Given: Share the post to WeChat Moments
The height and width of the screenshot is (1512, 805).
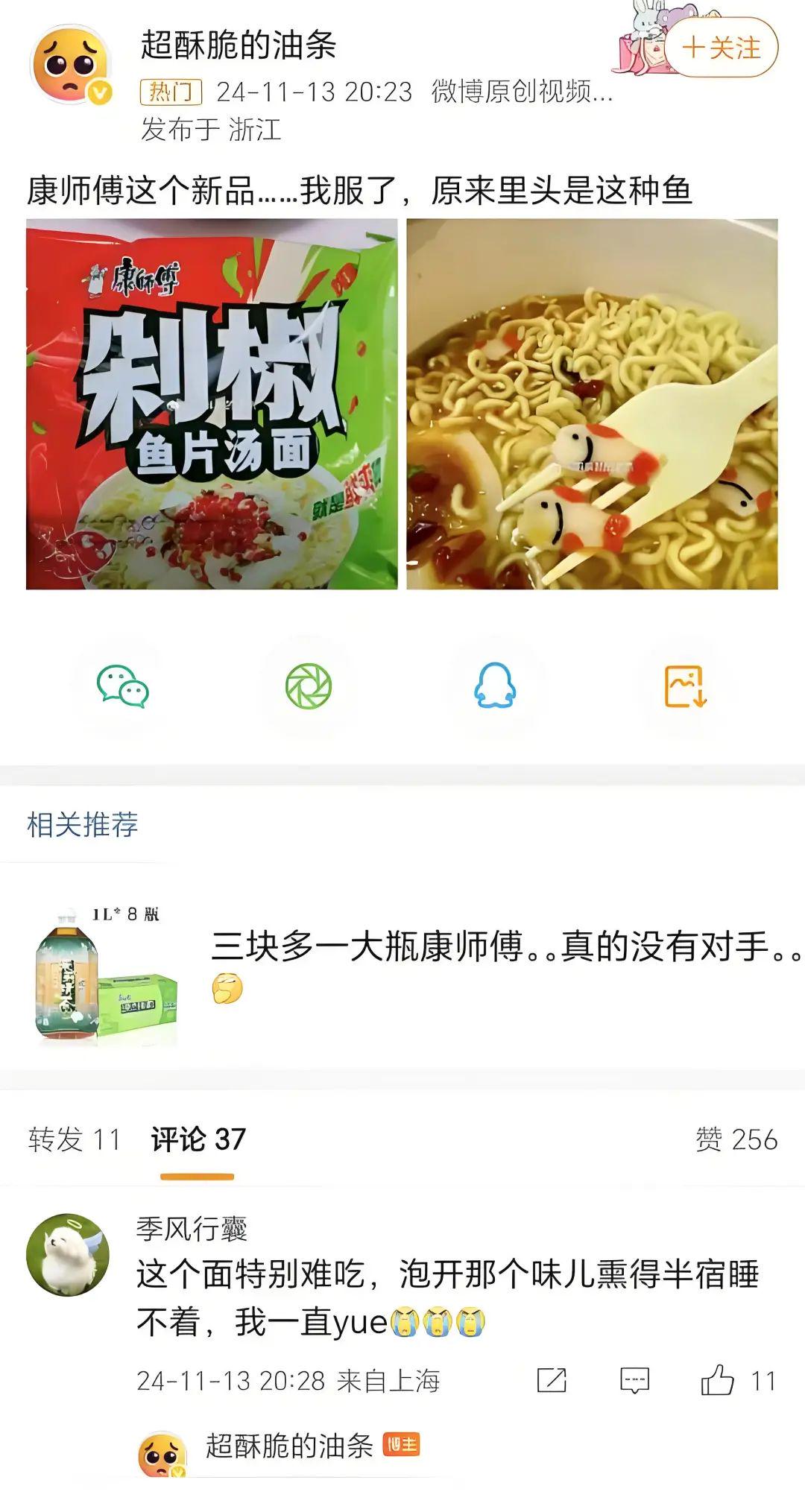Looking at the screenshot, I should (x=309, y=686).
